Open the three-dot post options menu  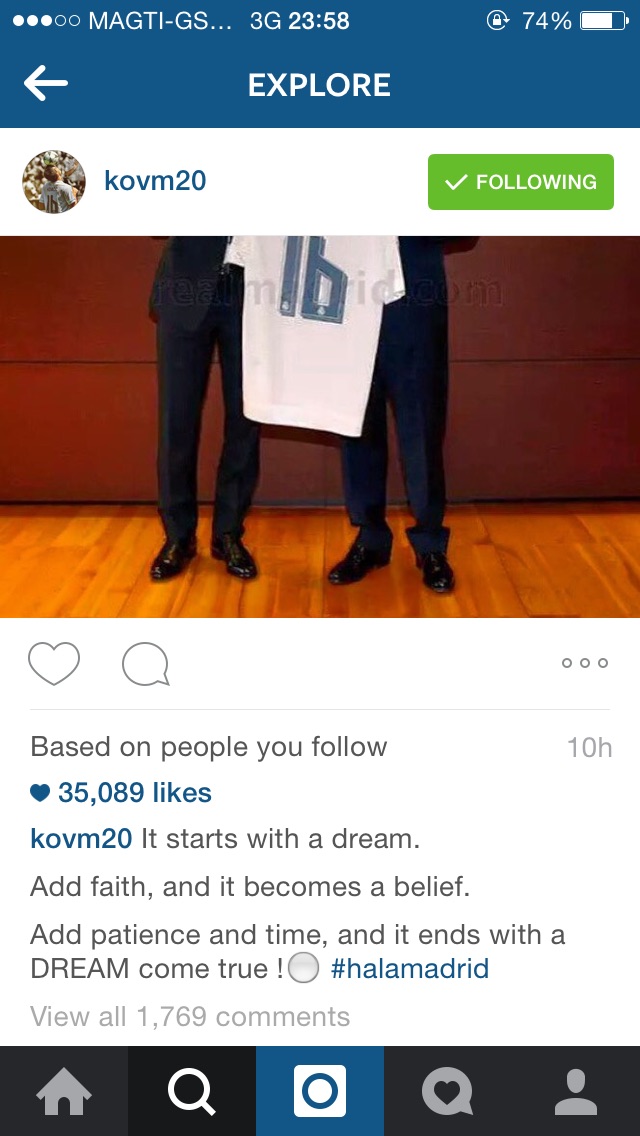[x=585, y=663]
